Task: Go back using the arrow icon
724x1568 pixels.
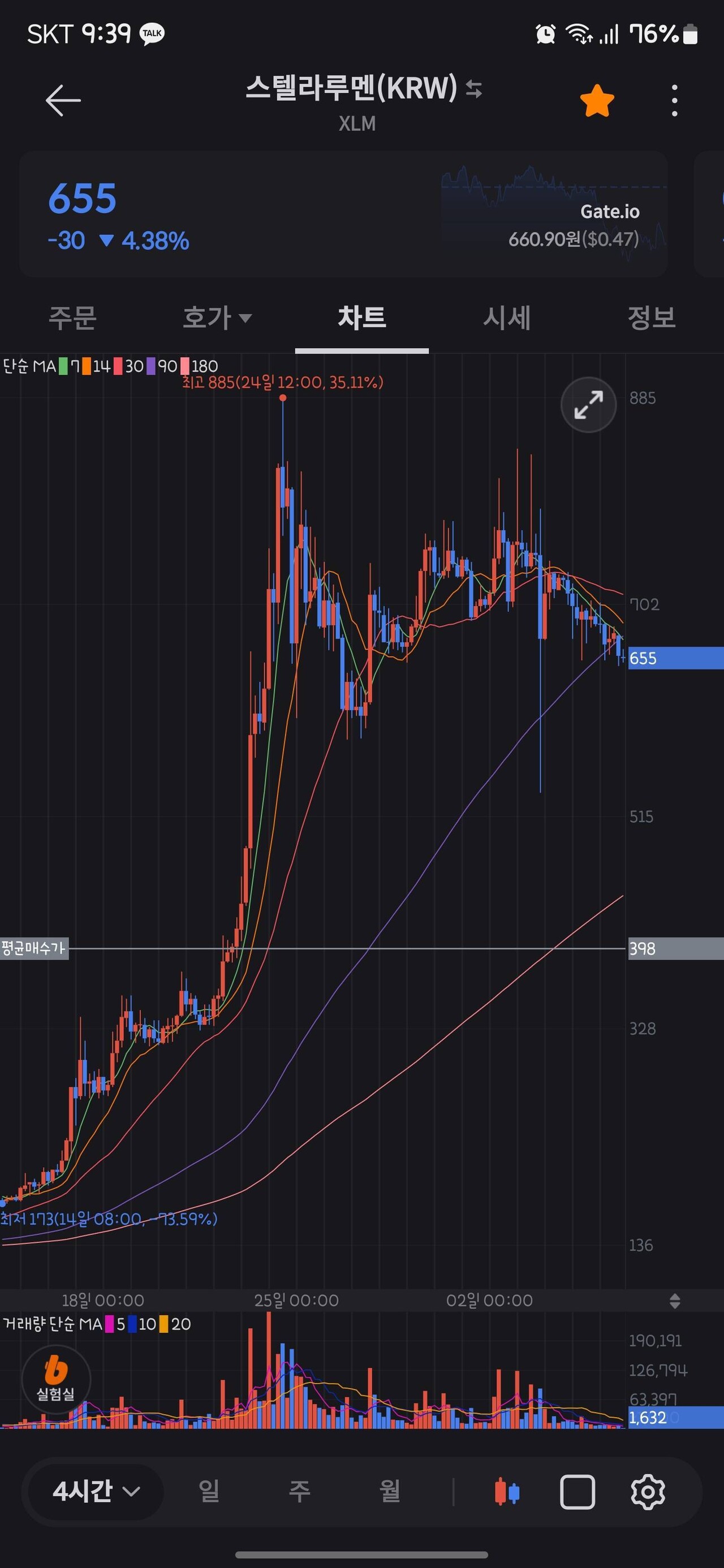Action: pos(63,101)
